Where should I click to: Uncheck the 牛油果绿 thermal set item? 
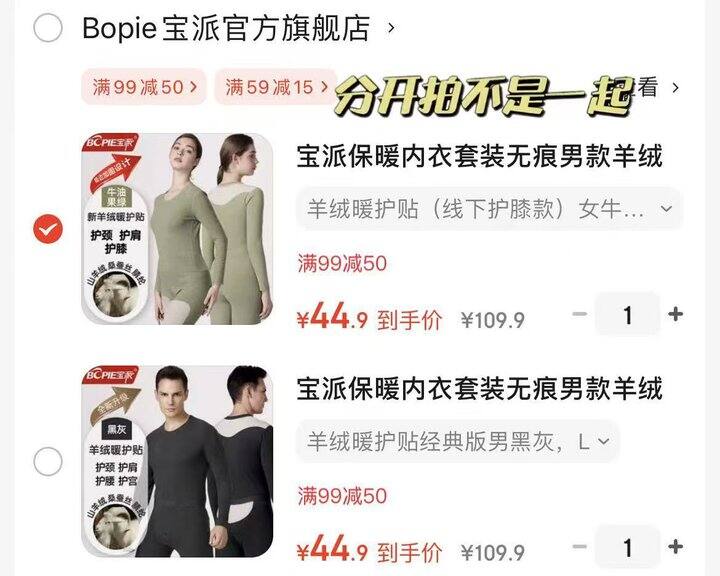(x=48, y=229)
